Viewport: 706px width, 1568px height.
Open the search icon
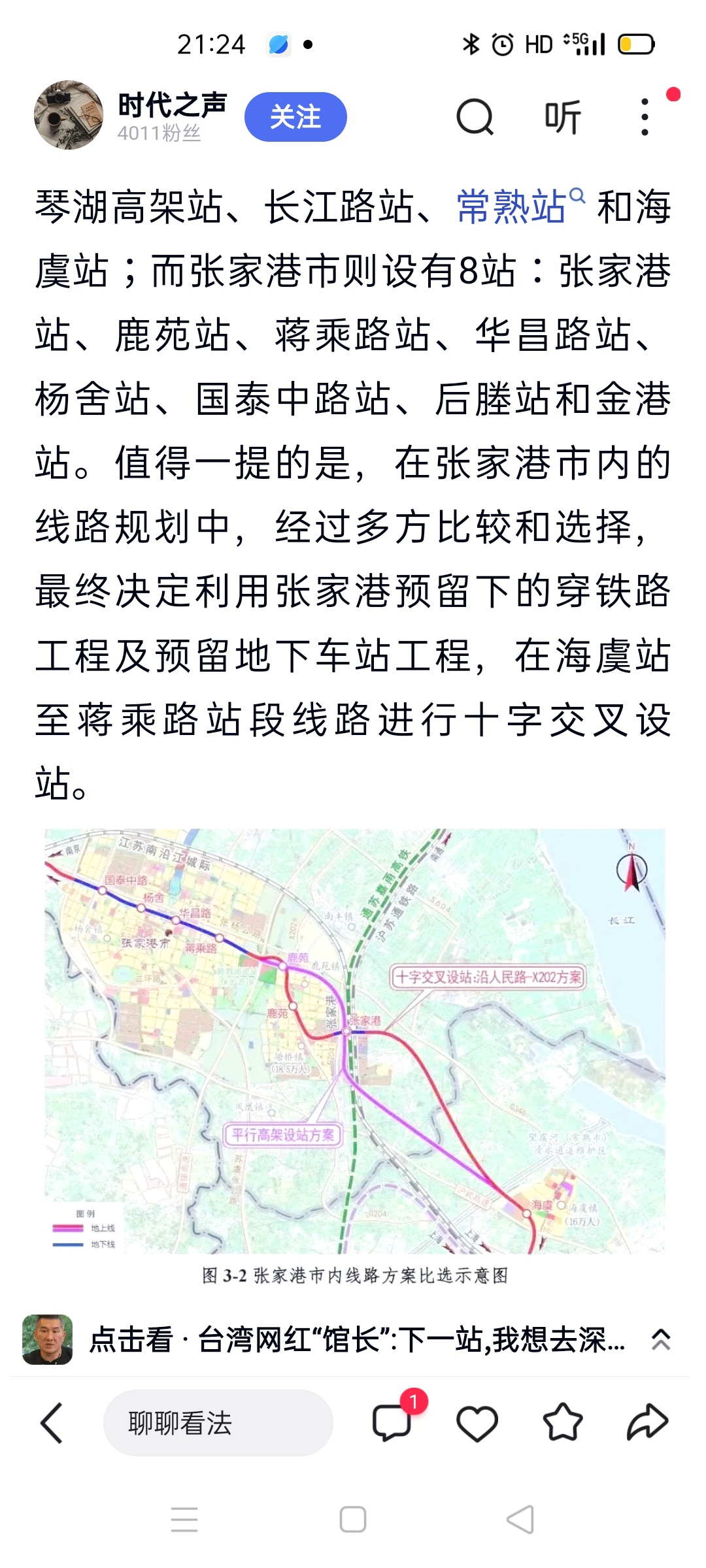point(475,117)
